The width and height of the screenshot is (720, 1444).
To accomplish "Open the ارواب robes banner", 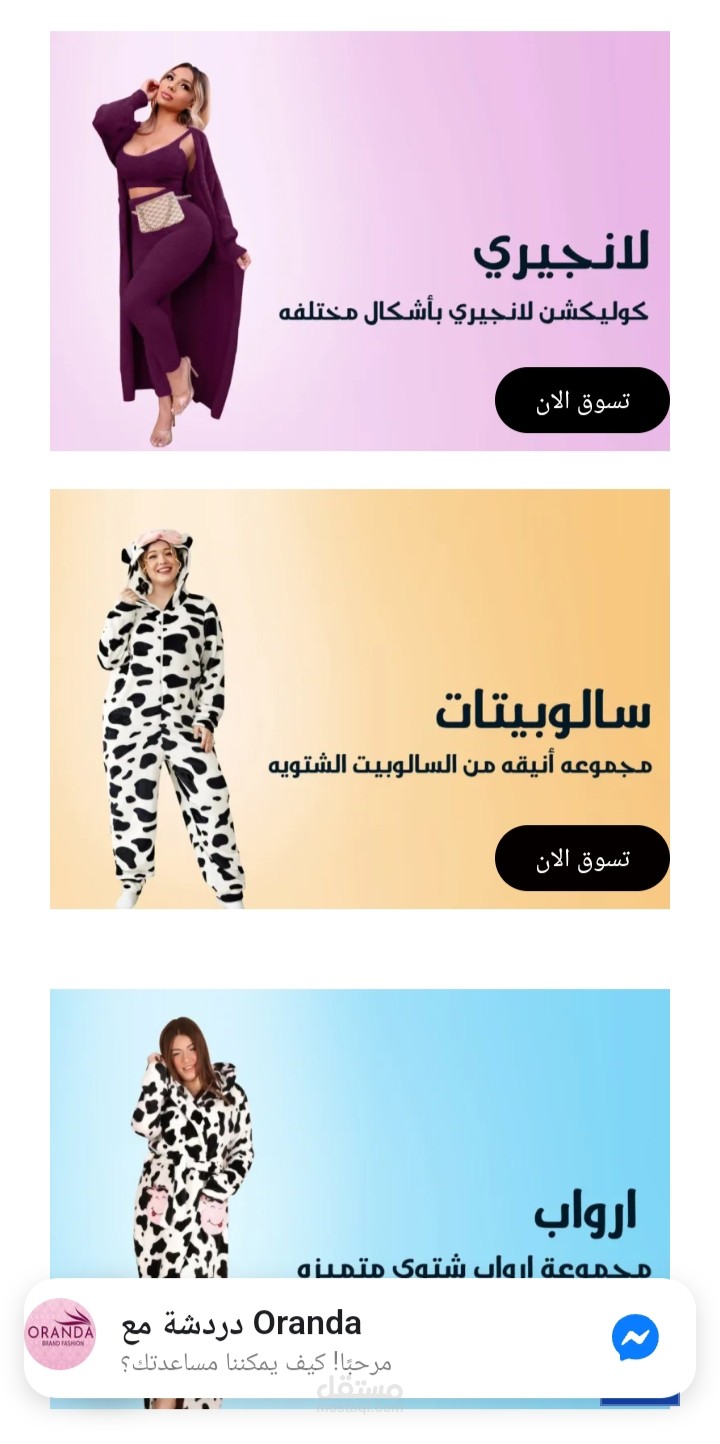I will 360,1133.
